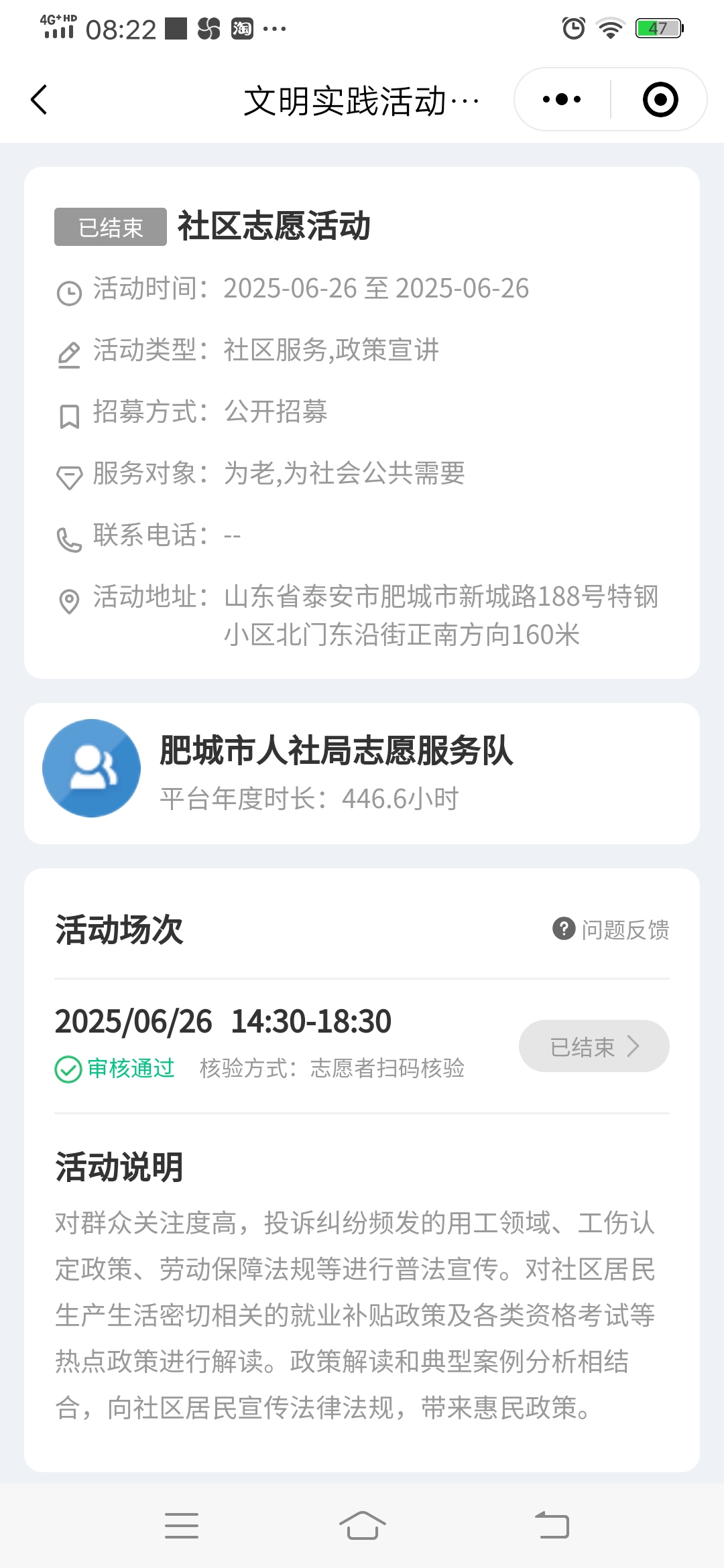Open the system recent apps menu
The width and height of the screenshot is (724, 1568).
[182, 1526]
